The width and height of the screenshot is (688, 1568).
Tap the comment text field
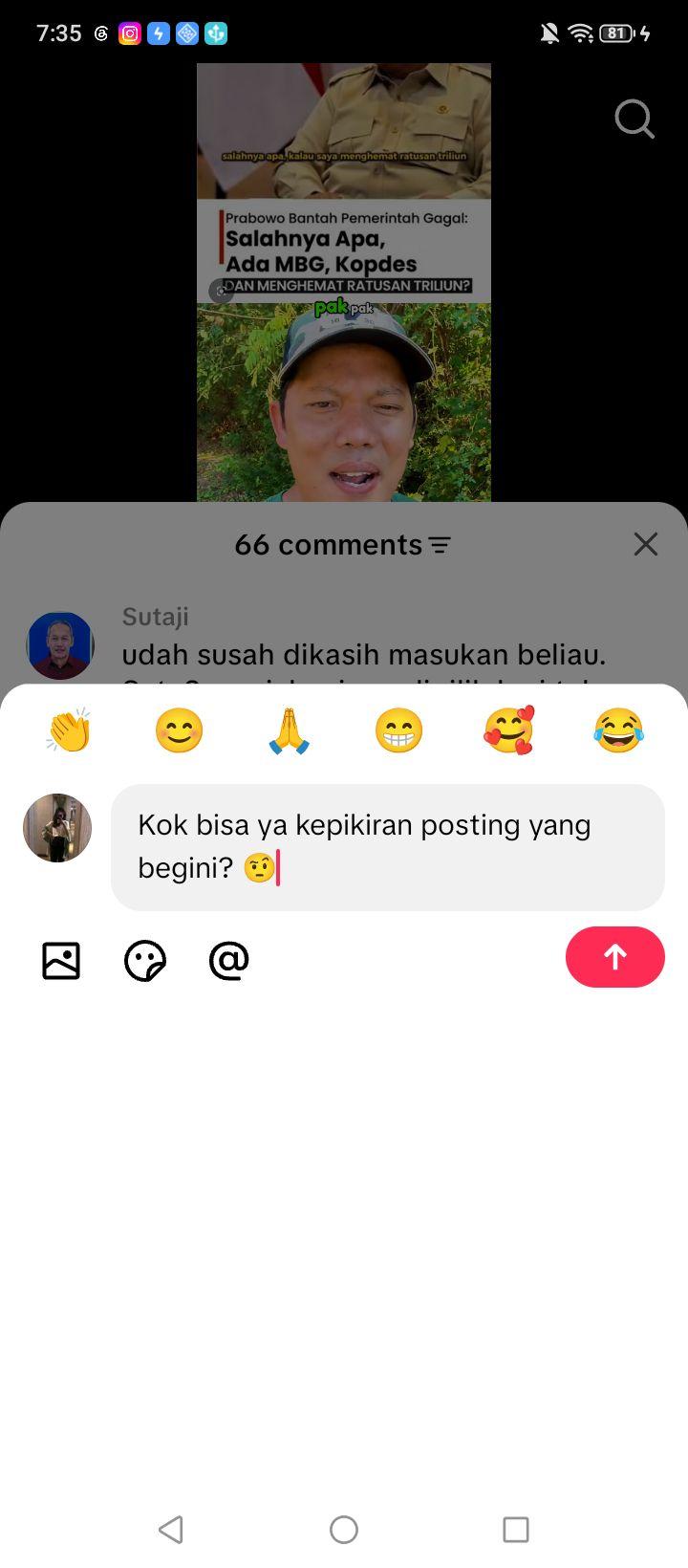pos(388,847)
